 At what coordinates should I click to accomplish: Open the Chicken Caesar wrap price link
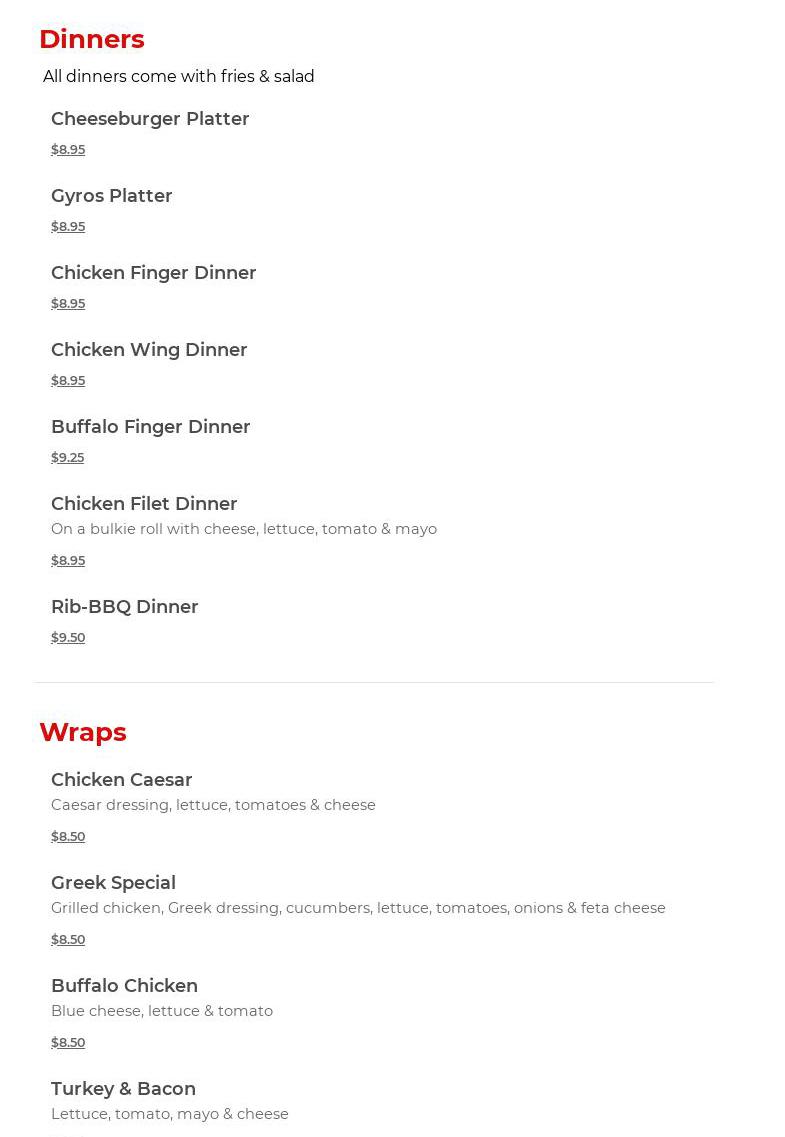[x=68, y=836]
